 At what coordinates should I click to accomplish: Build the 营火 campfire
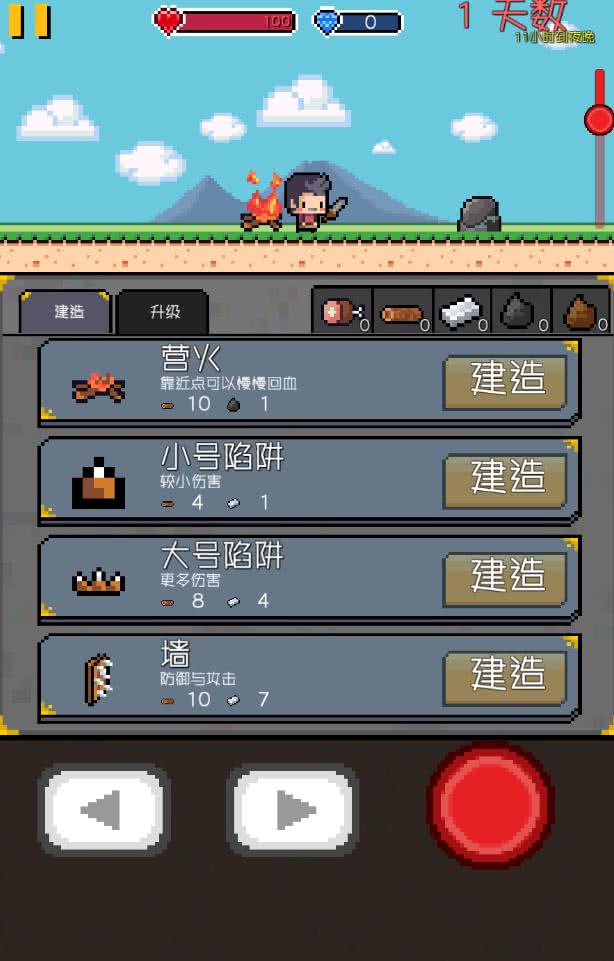[506, 381]
